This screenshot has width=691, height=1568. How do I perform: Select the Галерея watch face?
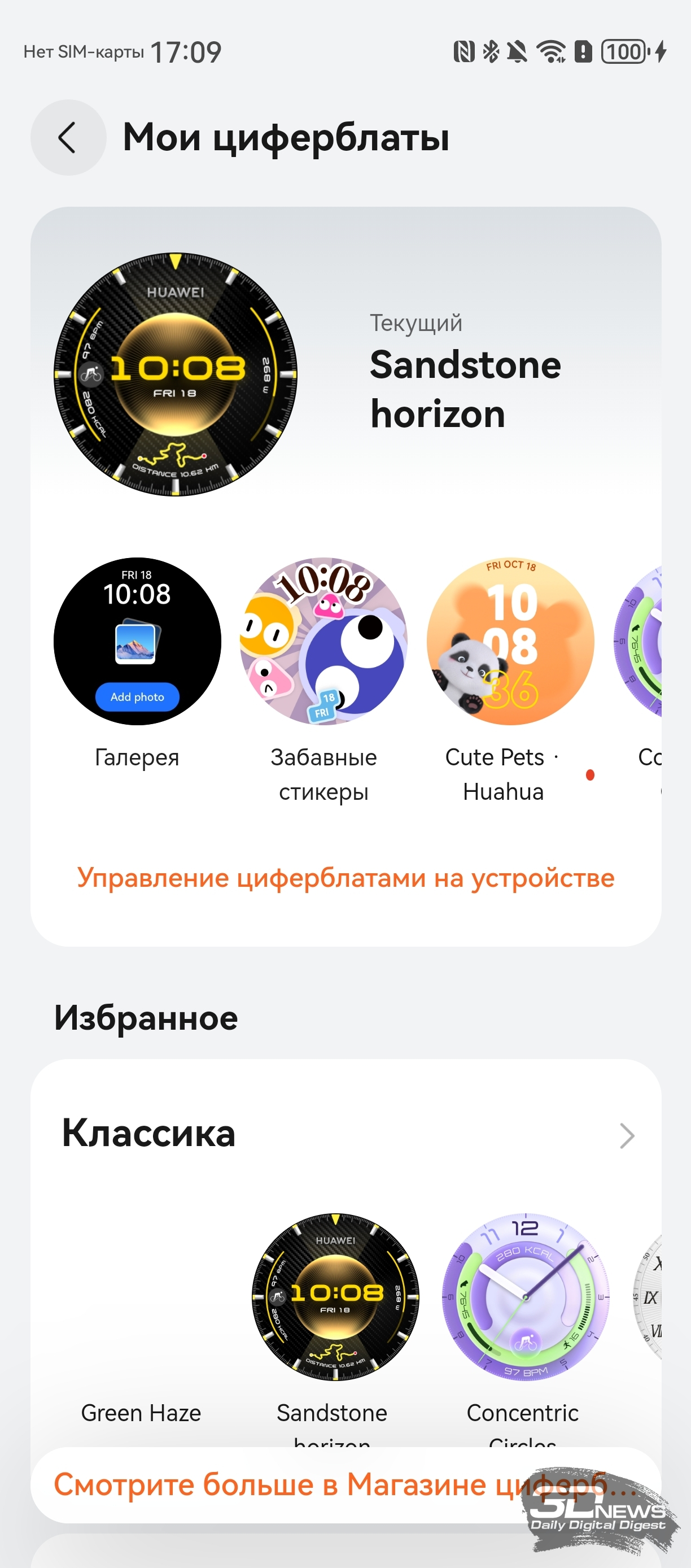138,642
